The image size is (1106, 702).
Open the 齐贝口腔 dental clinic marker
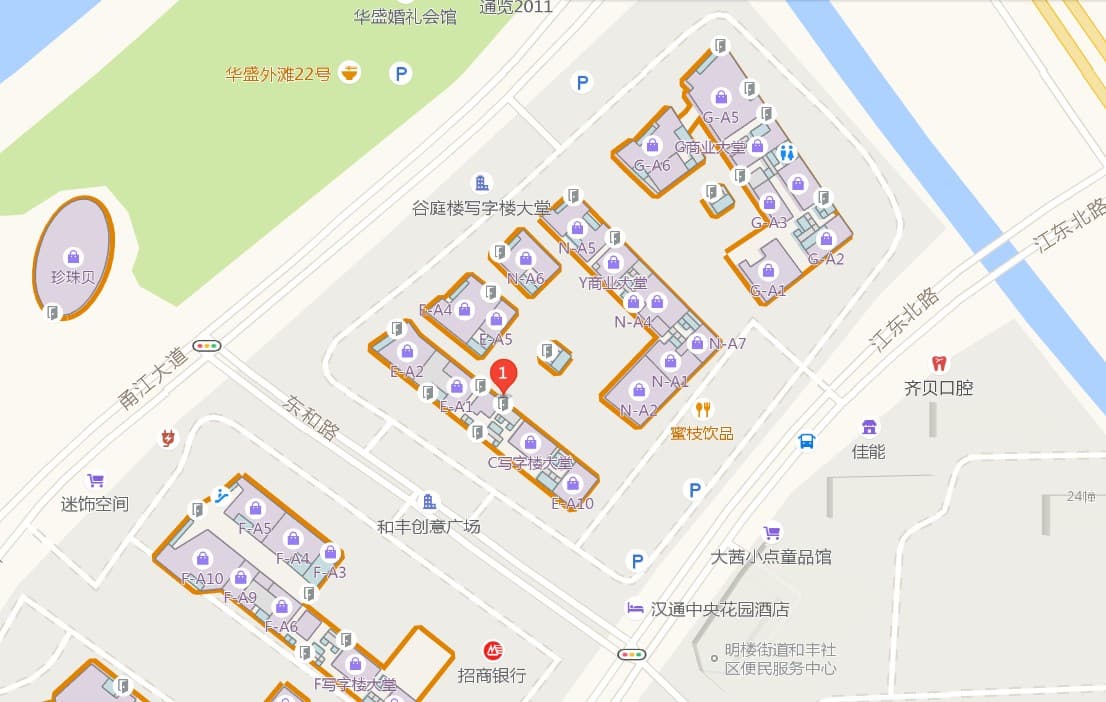938,364
